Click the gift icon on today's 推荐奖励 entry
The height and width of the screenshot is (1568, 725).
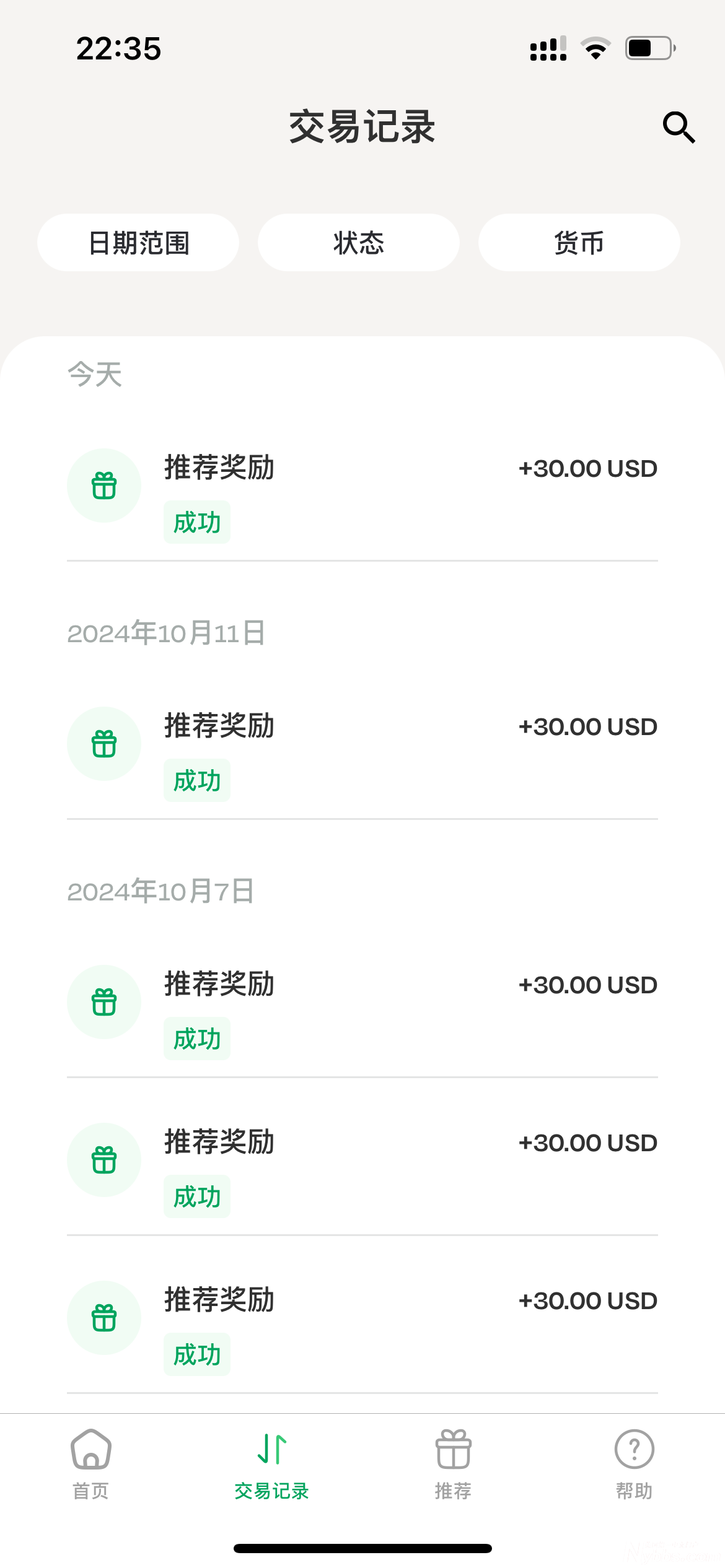pyautogui.click(x=103, y=485)
